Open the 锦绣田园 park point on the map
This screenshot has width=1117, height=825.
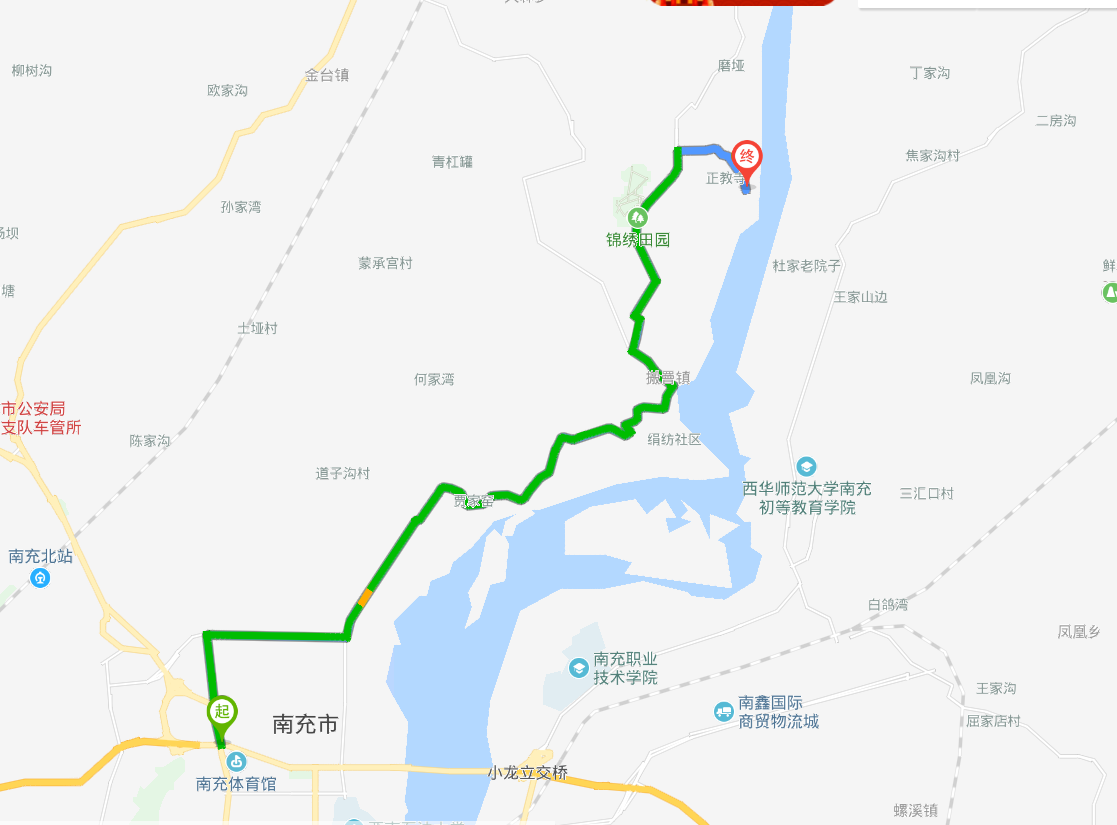pyautogui.click(x=636, y=217)
